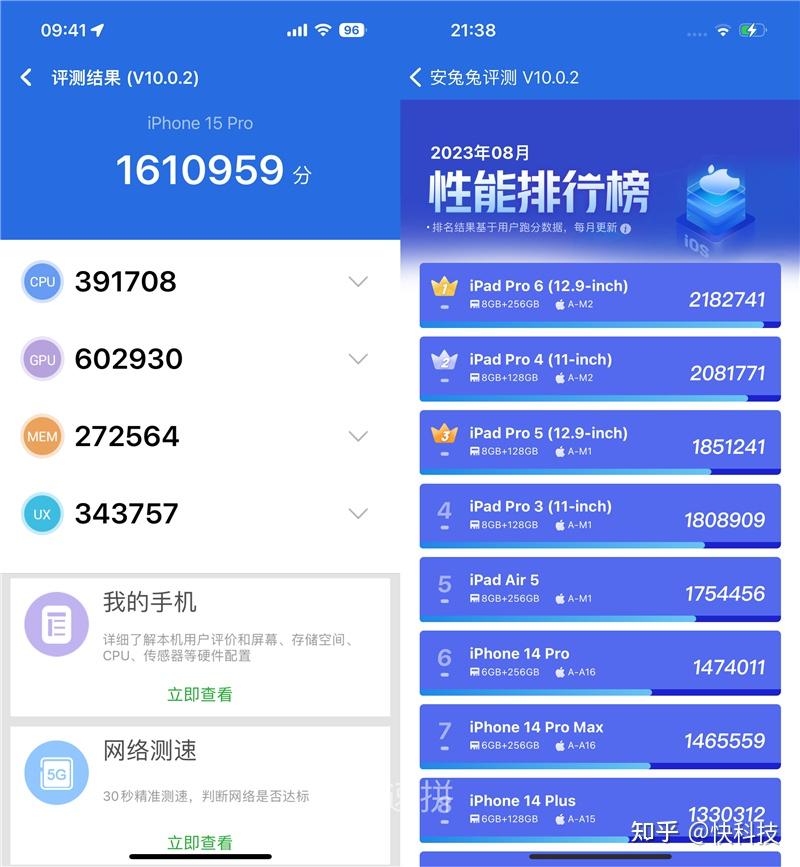Open 立即查看 under 我的手机
The height and width of the screenshot is (867, 800).
click(198, 694)
